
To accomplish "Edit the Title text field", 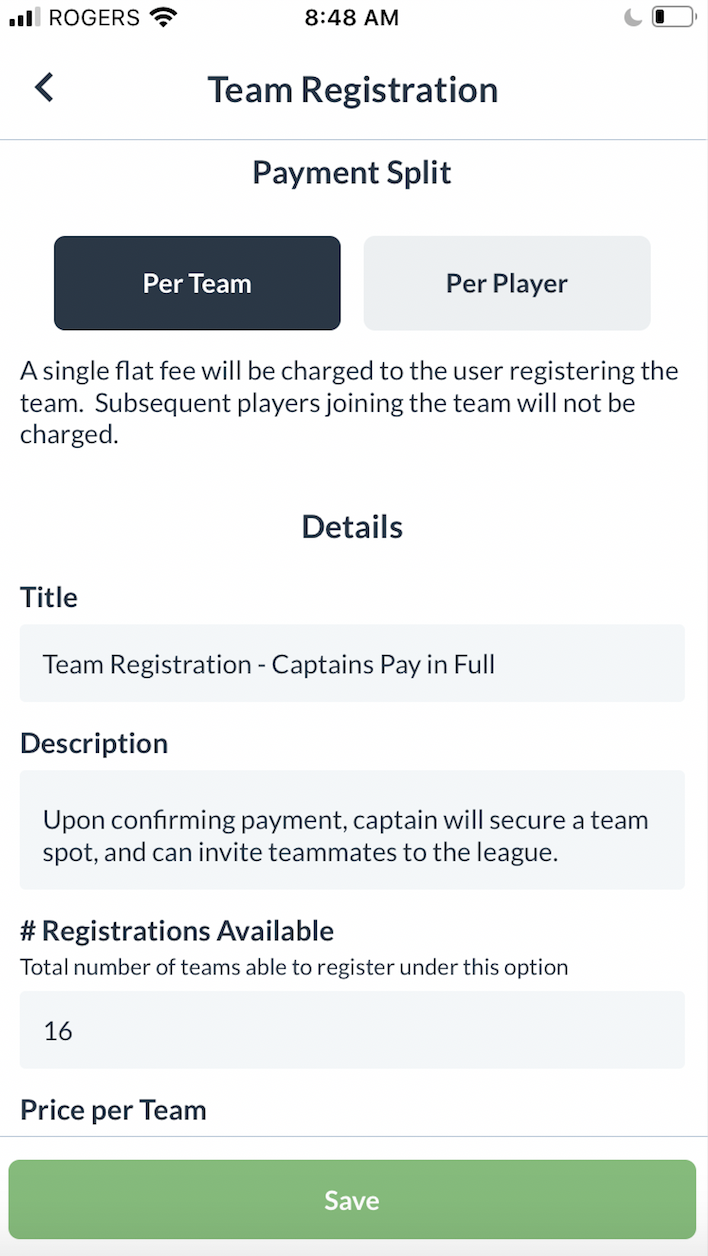I will 352,664.
